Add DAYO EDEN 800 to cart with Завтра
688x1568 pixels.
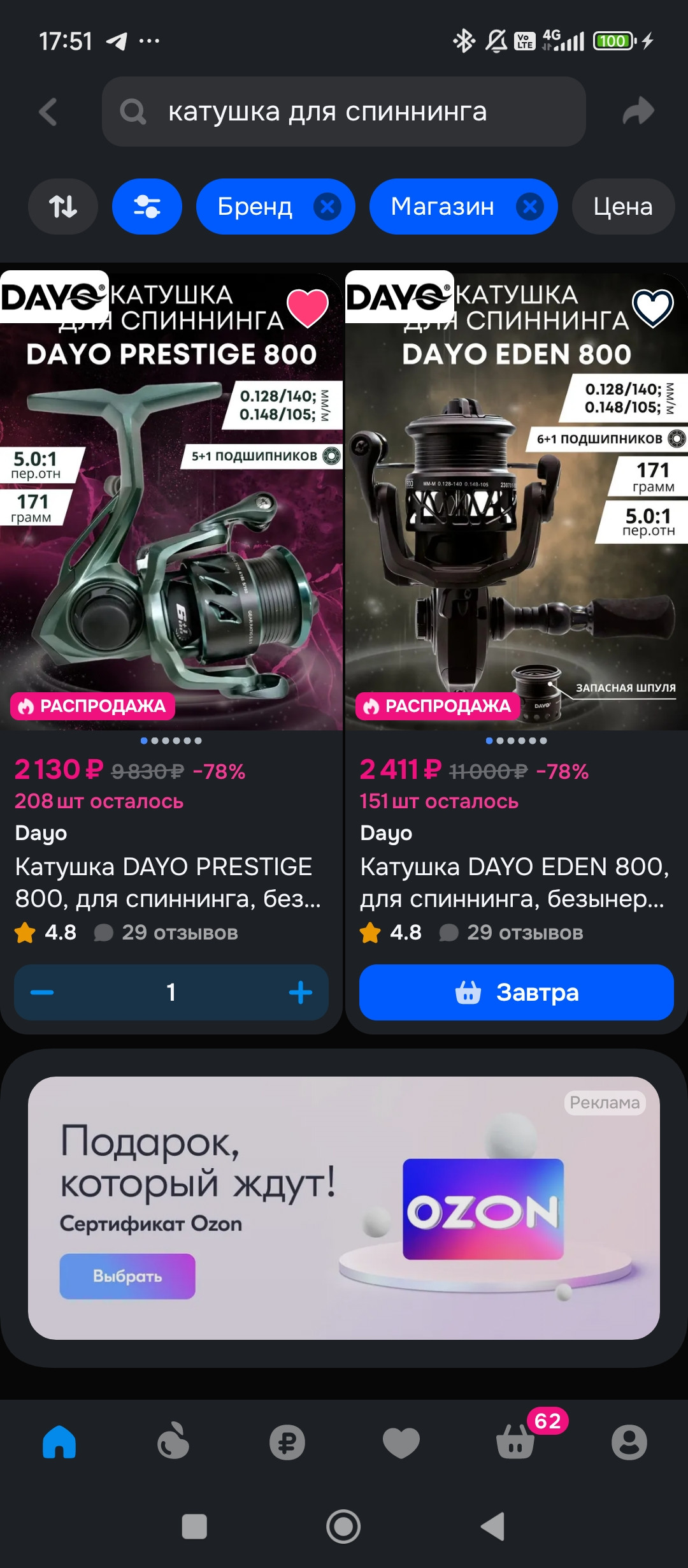516,992
